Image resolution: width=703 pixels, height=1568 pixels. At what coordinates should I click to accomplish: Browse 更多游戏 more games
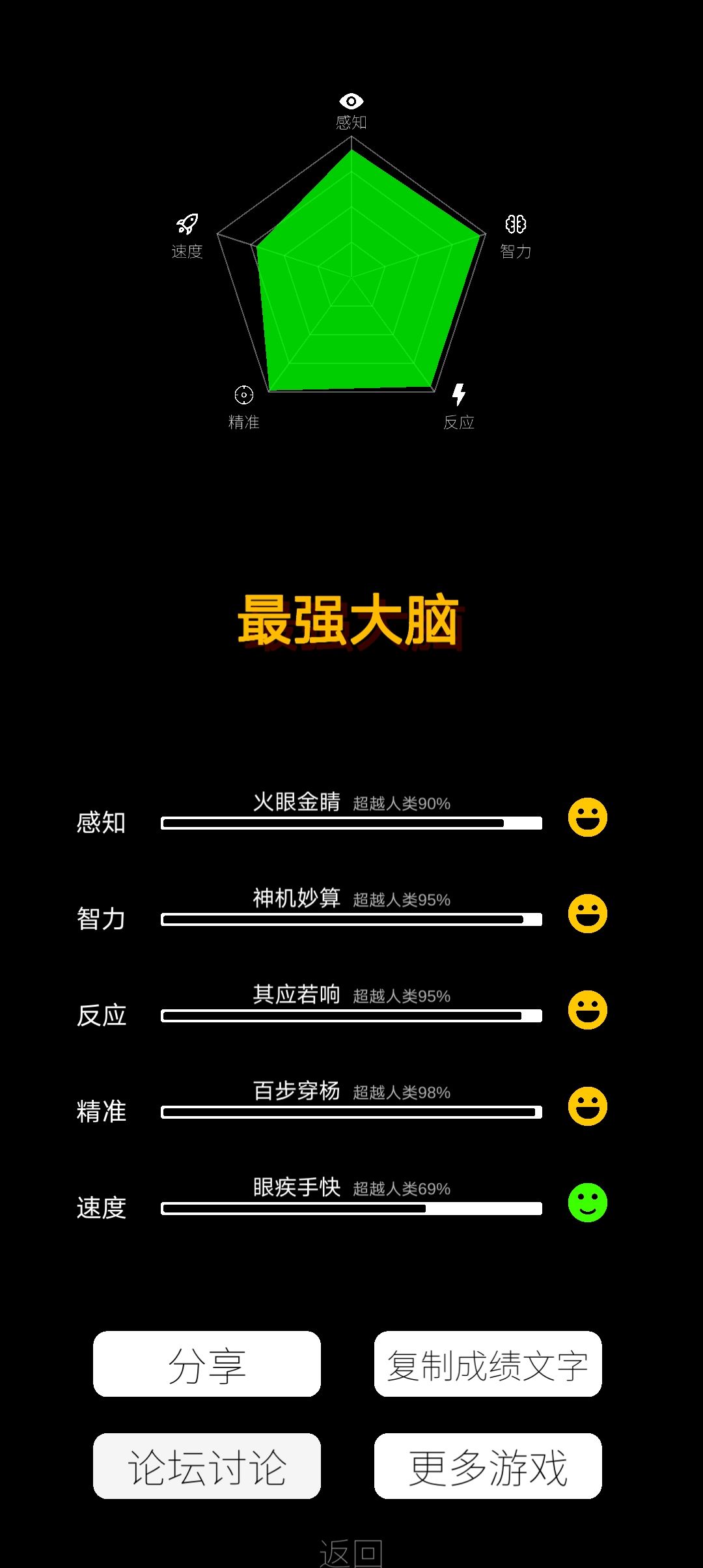click(x=488, y=1466)
